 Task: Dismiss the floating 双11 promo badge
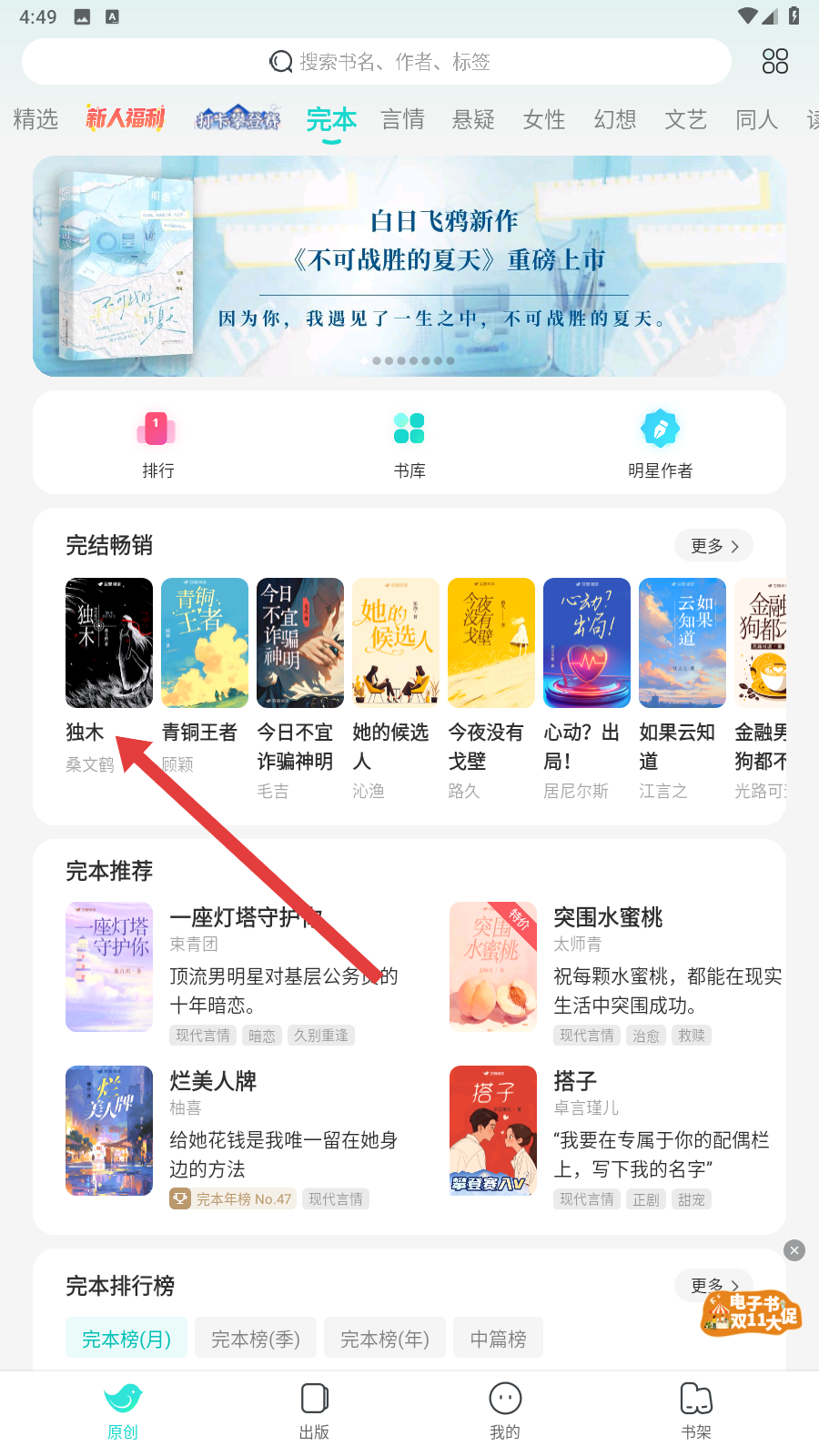[794, 1250]
